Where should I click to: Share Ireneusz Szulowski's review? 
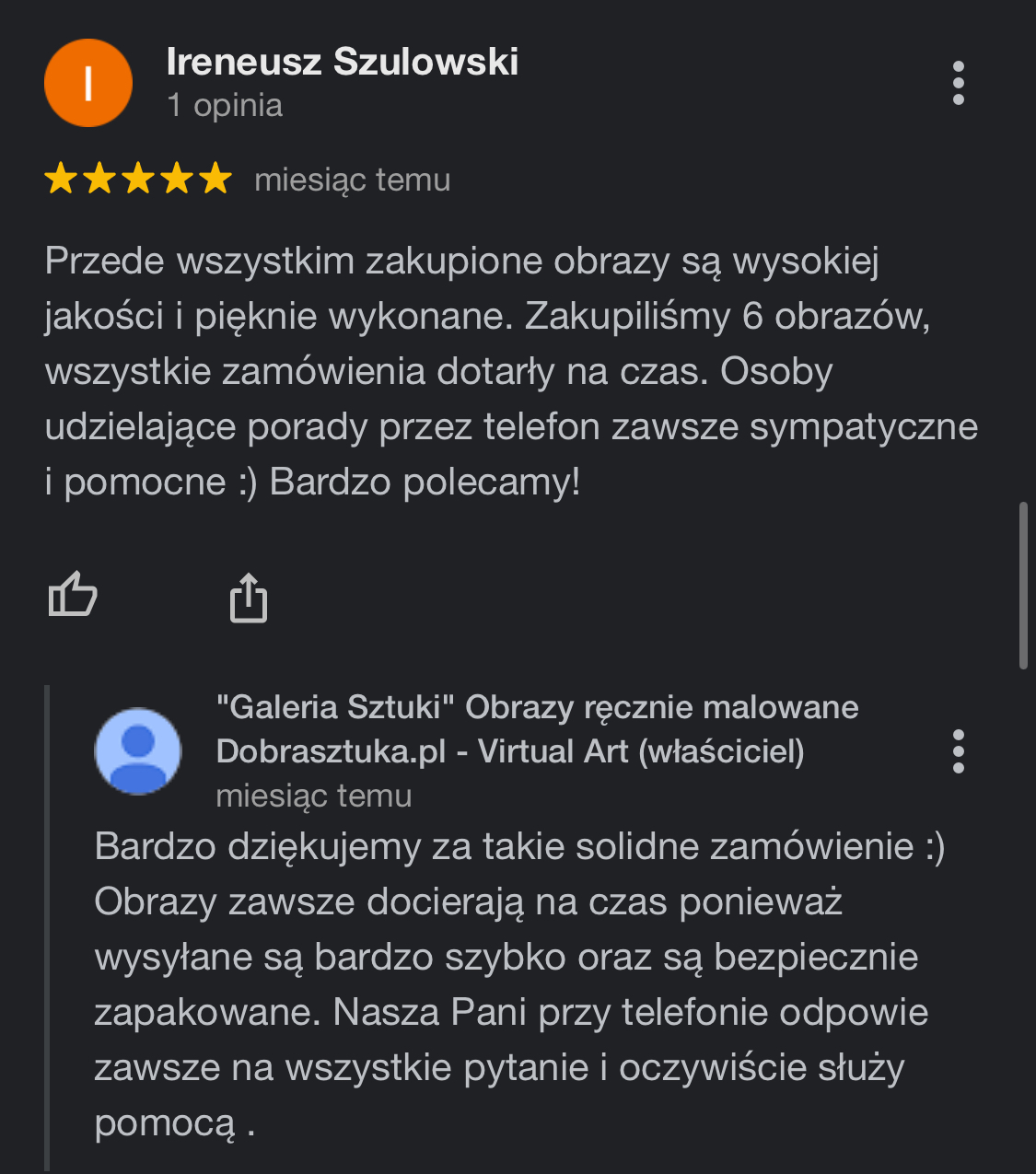(x=248, y=598)
